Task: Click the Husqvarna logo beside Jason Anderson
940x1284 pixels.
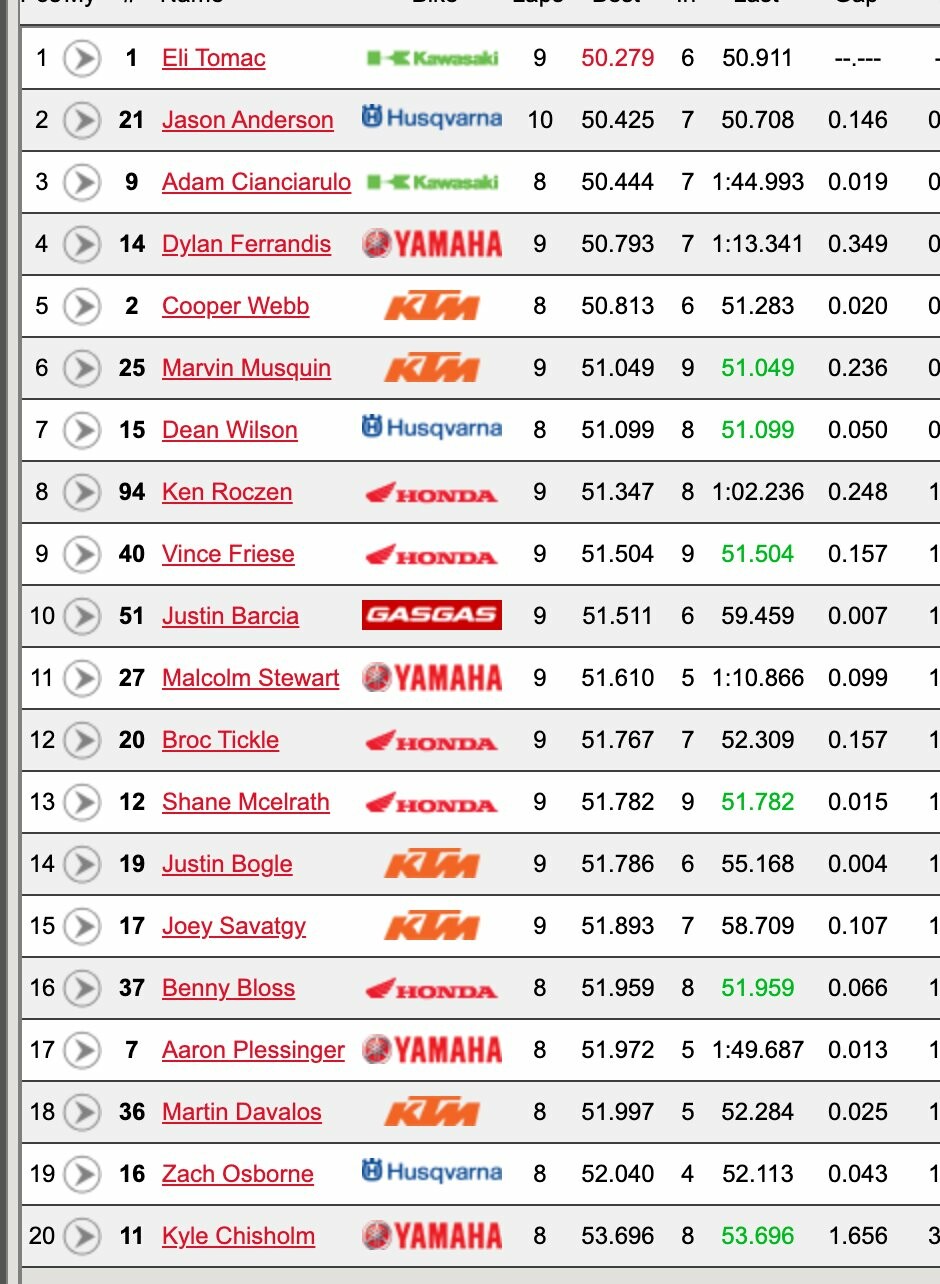Action: click(431, 119)
